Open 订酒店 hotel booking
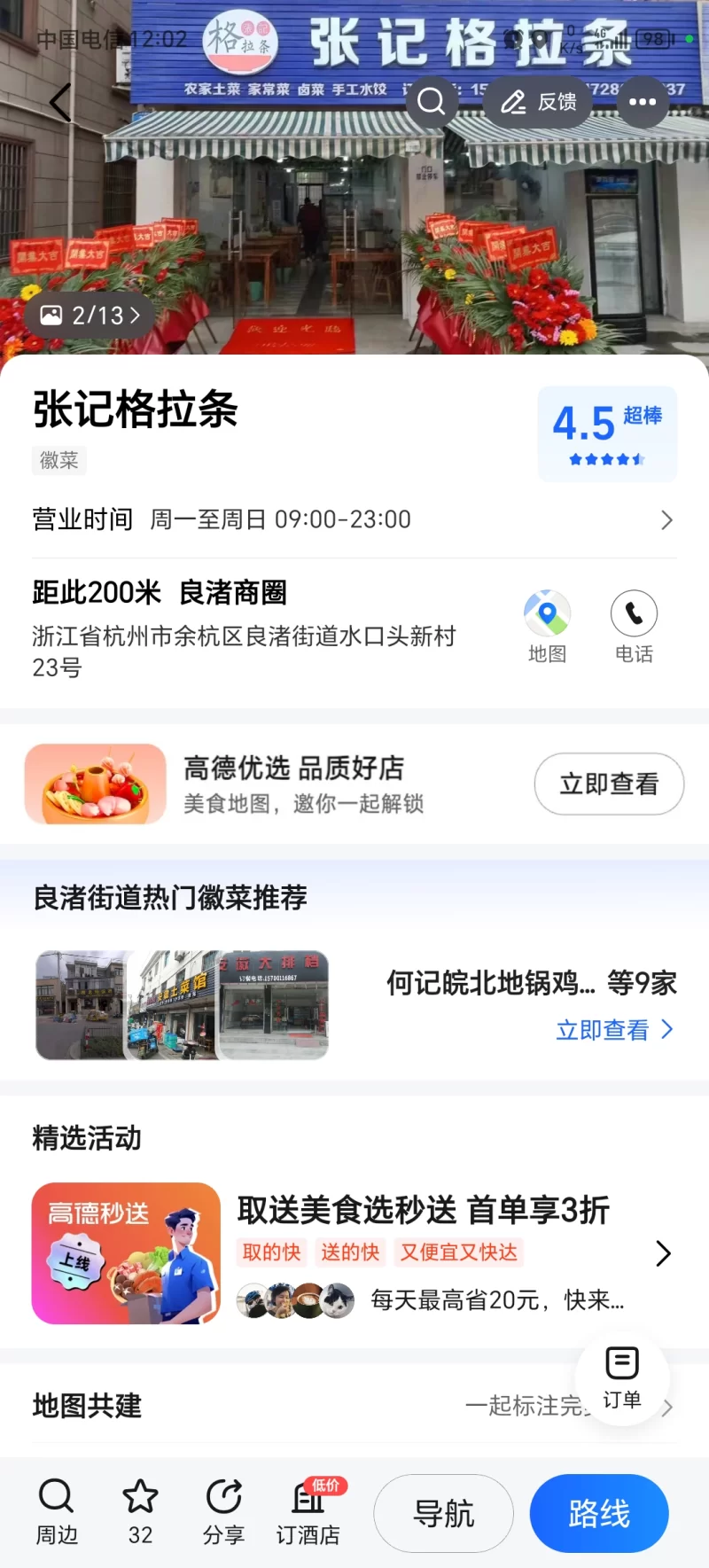Screen dimensions: 709x1568 308,1512
